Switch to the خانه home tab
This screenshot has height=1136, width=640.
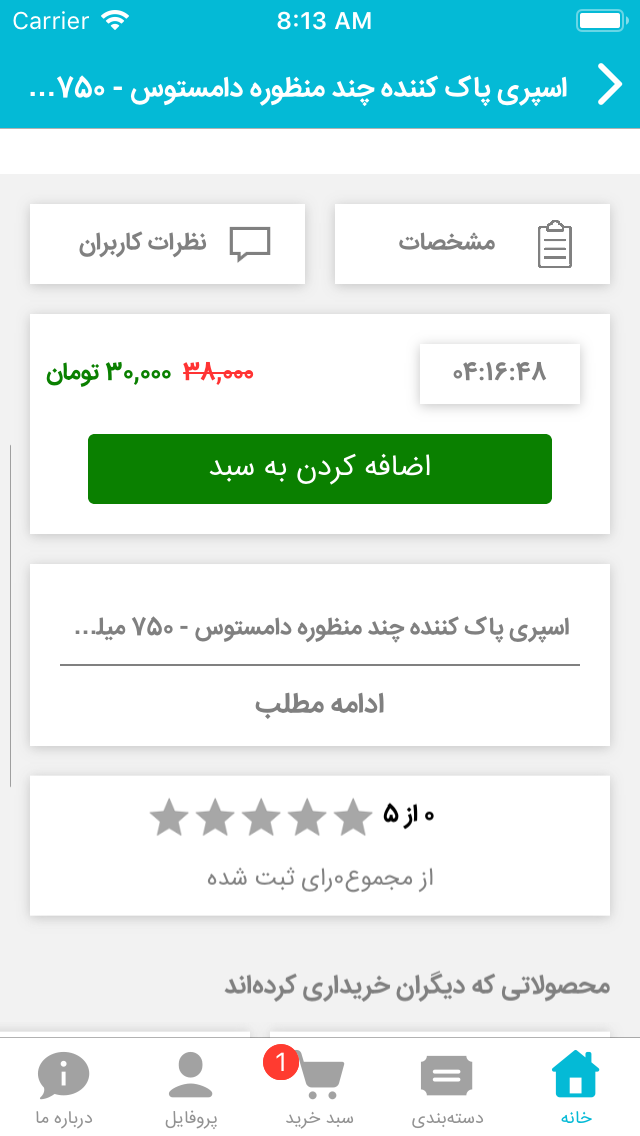(x=576, y=1088)
